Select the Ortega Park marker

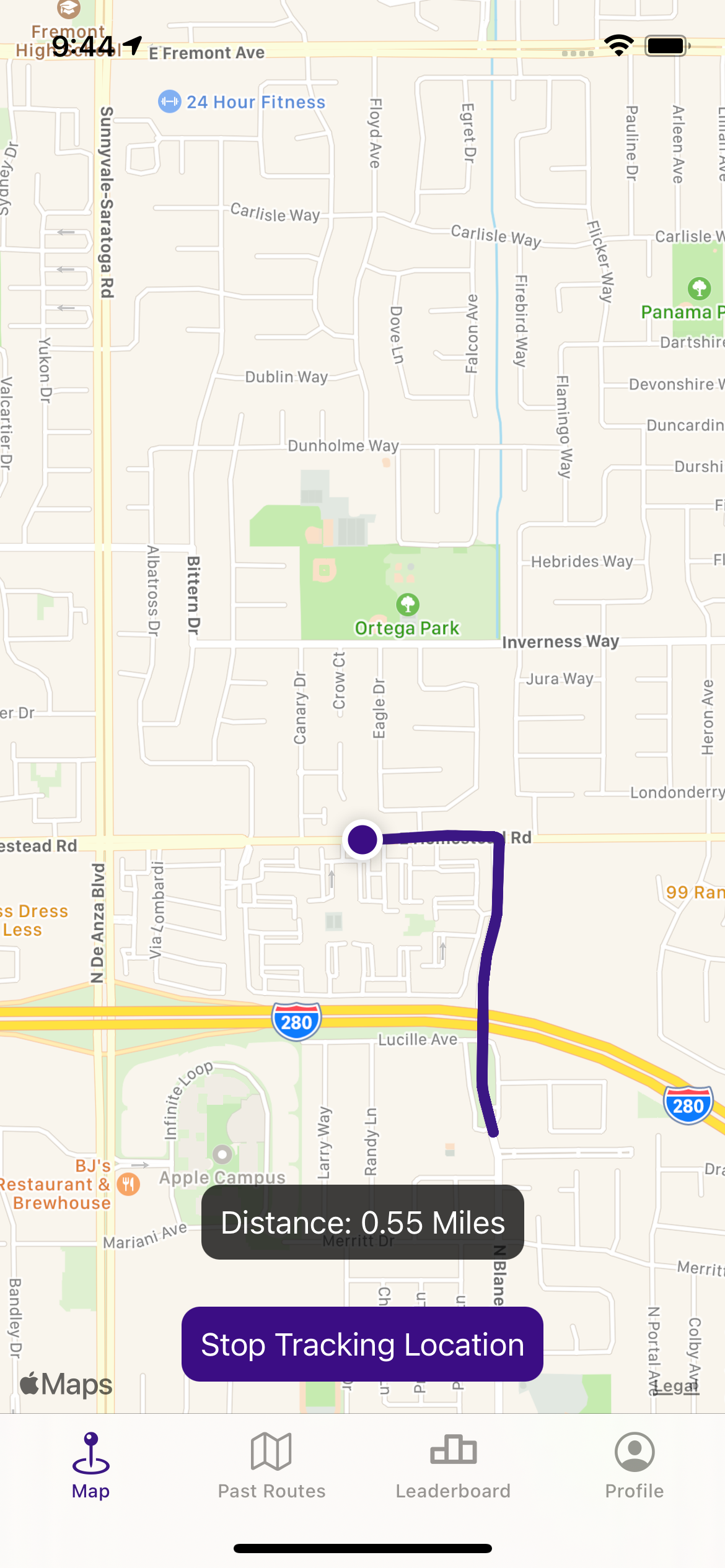click(408, 604)
